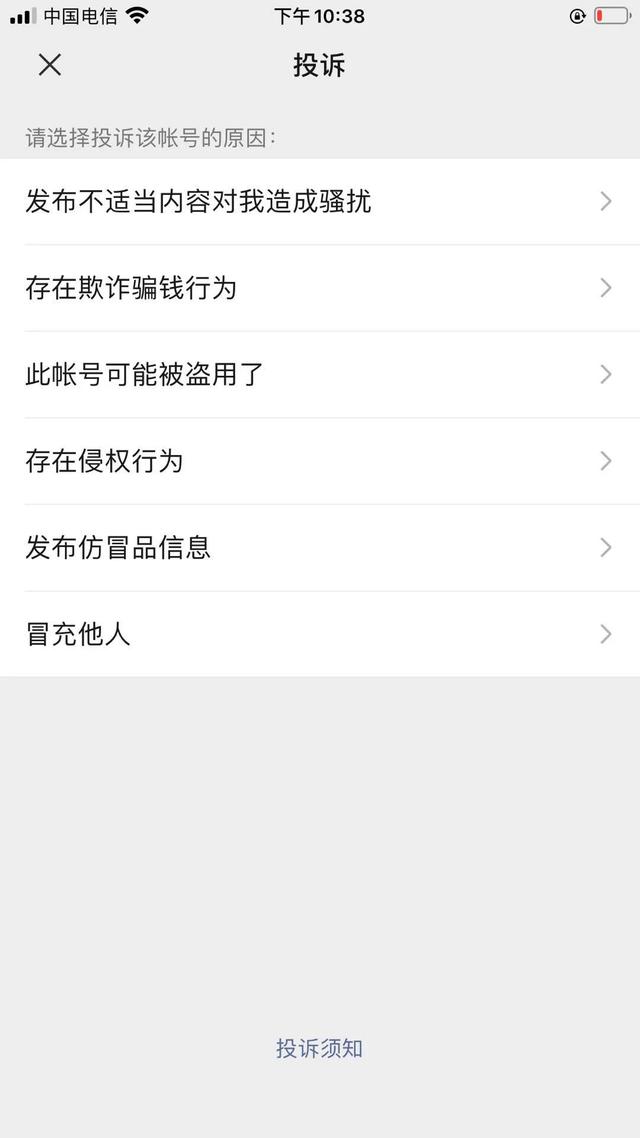Image resolution: width=640 pixels, height=1138 pixels.
Task: Choose 发布仿冒品信息 reason
Action: (x=320, y=548)
